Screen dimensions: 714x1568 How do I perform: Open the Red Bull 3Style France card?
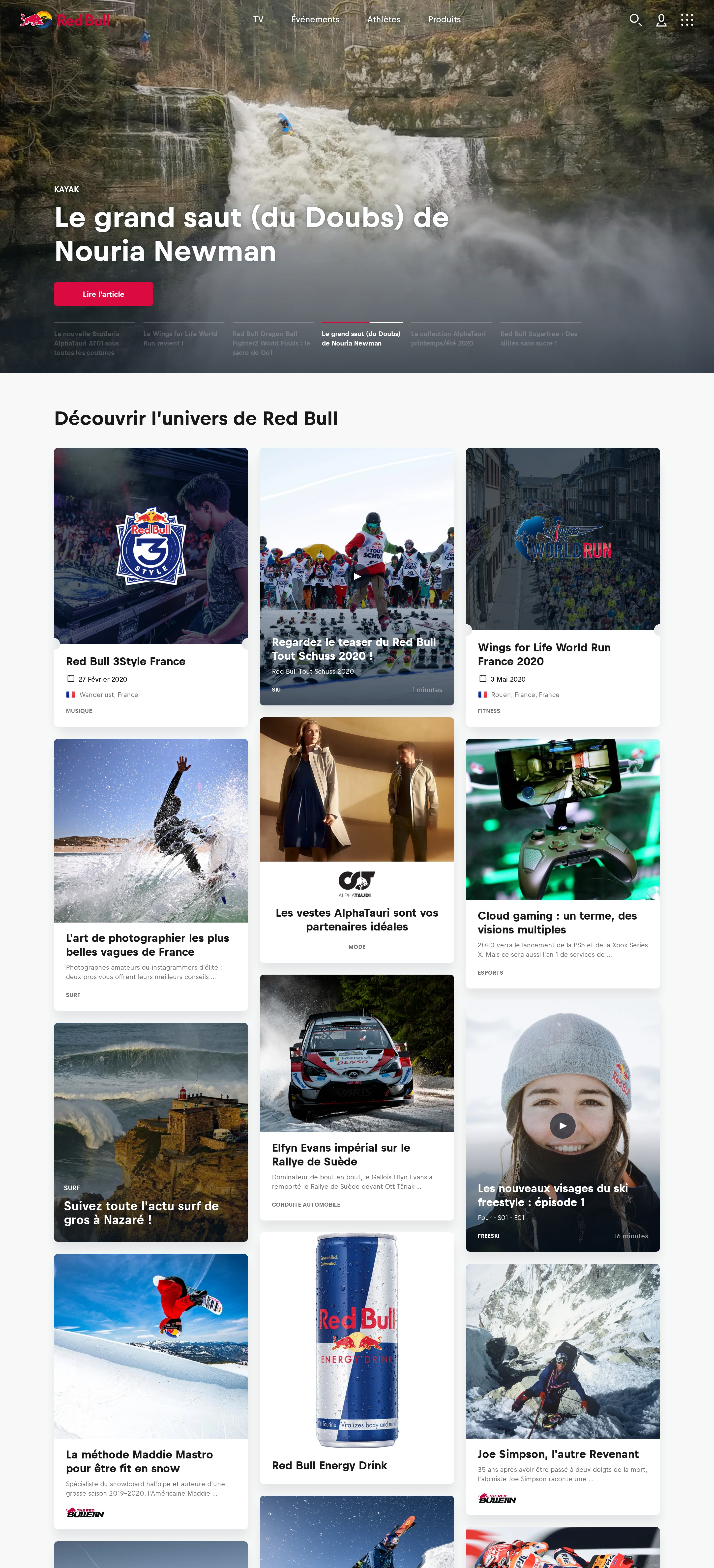[x=125, y=661]
